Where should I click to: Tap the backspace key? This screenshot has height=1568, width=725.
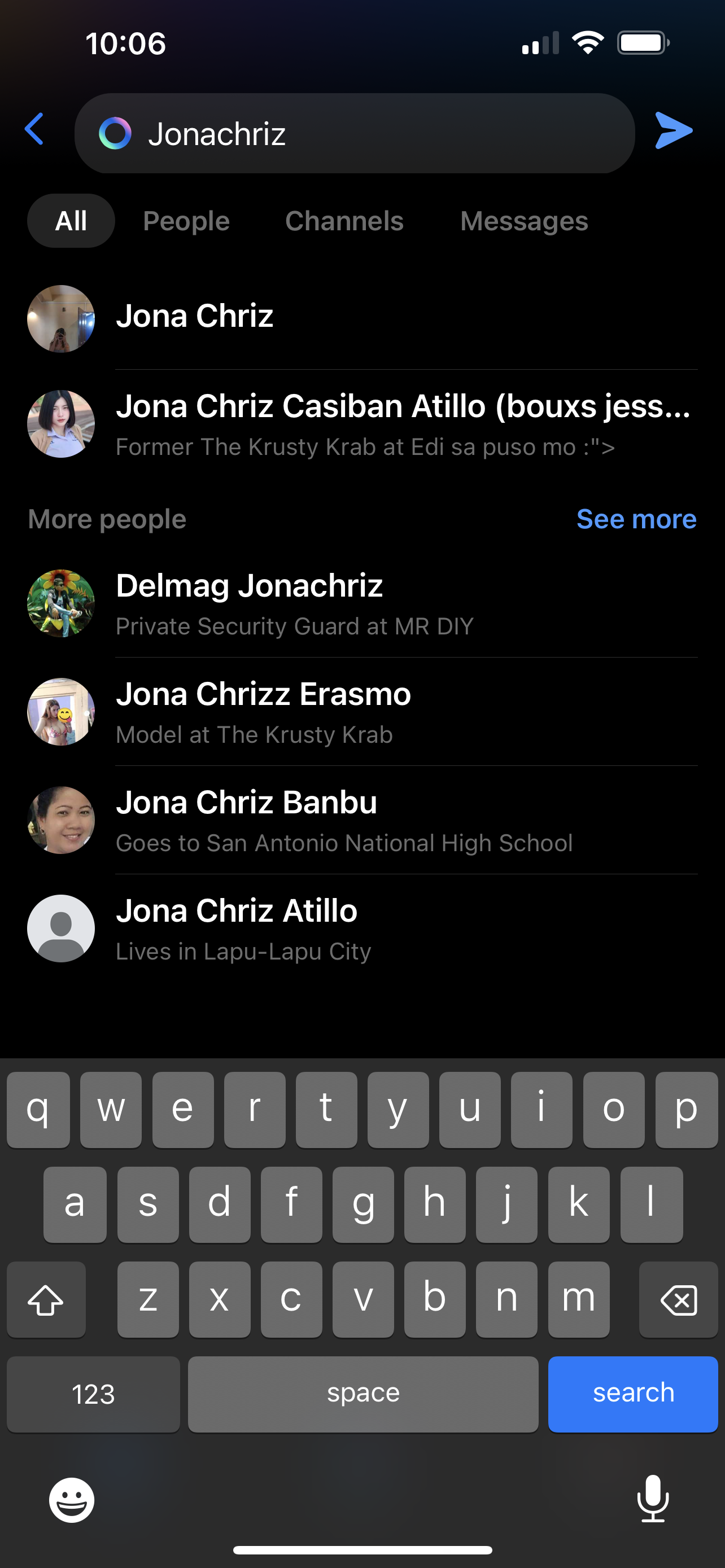click(x=678, y=1299)
